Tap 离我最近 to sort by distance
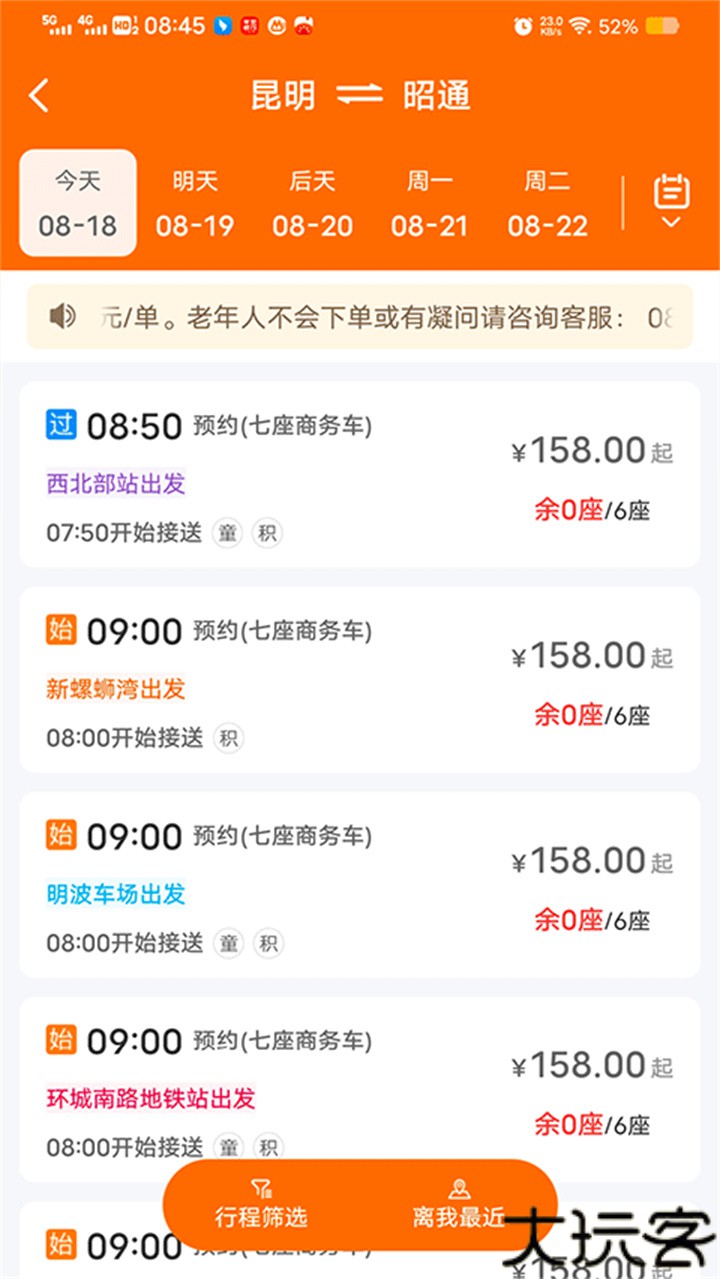This screenshot has width=720, height=1279. 459,1218
